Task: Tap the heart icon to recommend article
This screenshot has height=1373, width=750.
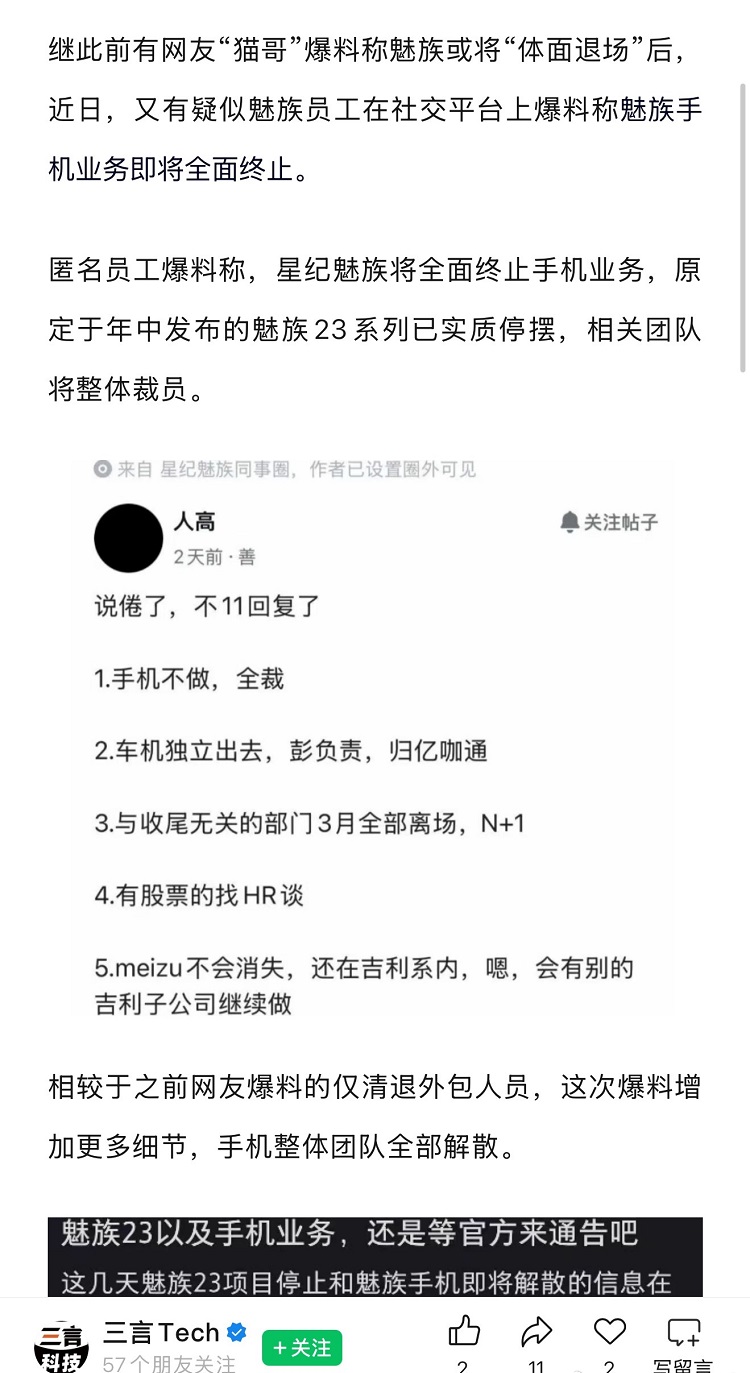Action: [609, 1332]
